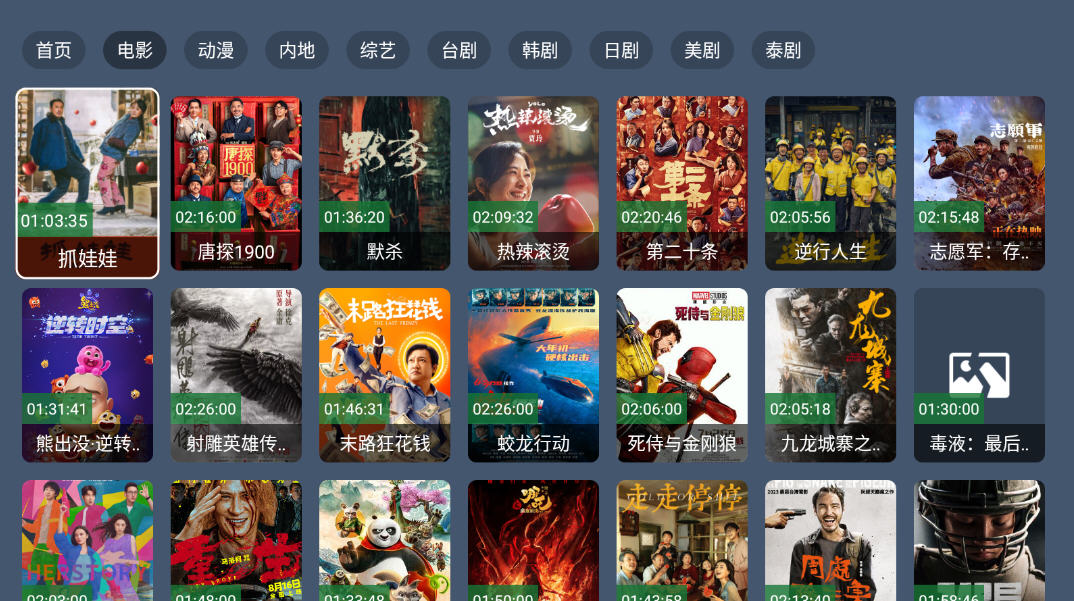Open the 逆行人生 movie

830,183
